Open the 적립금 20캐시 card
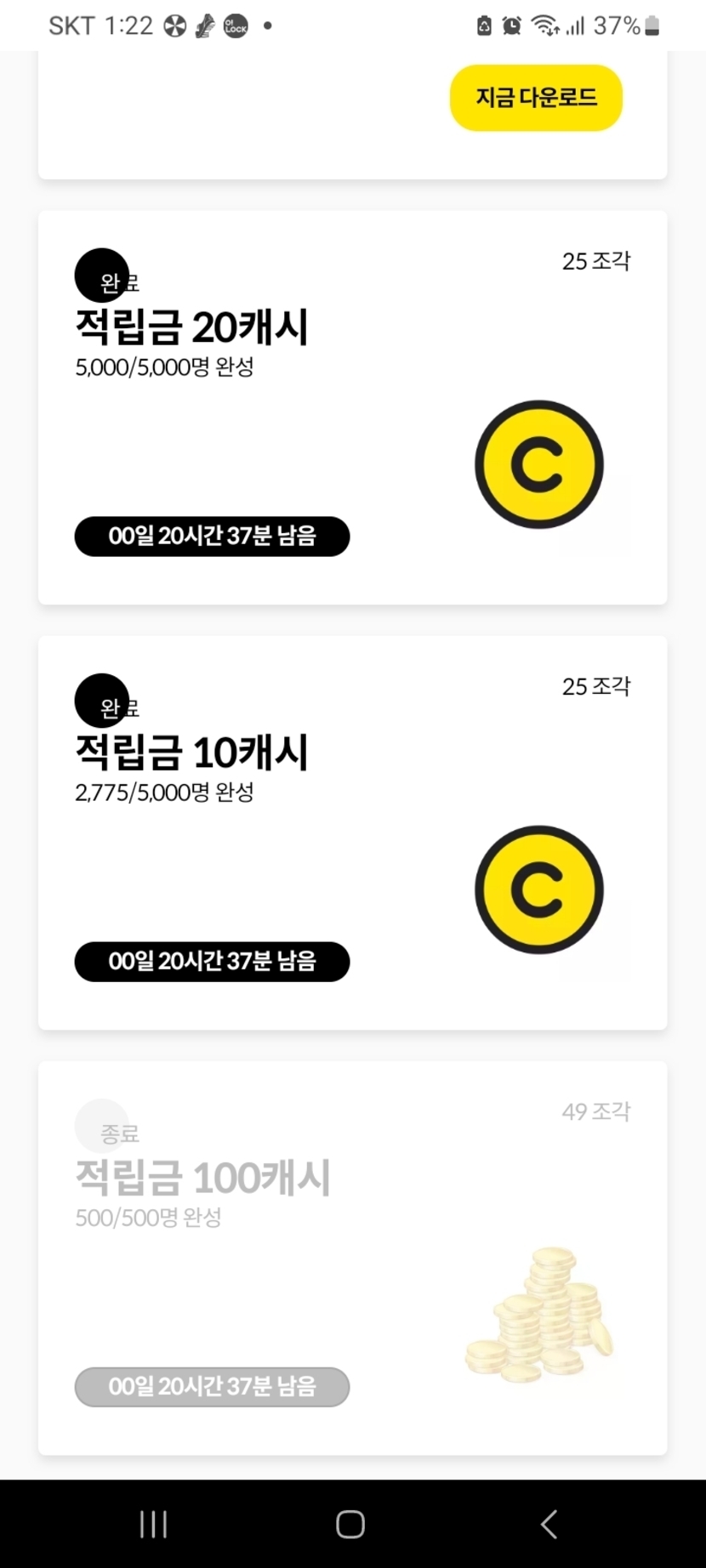This screenshot has width=706, height=1568. [x=352, y=407]
